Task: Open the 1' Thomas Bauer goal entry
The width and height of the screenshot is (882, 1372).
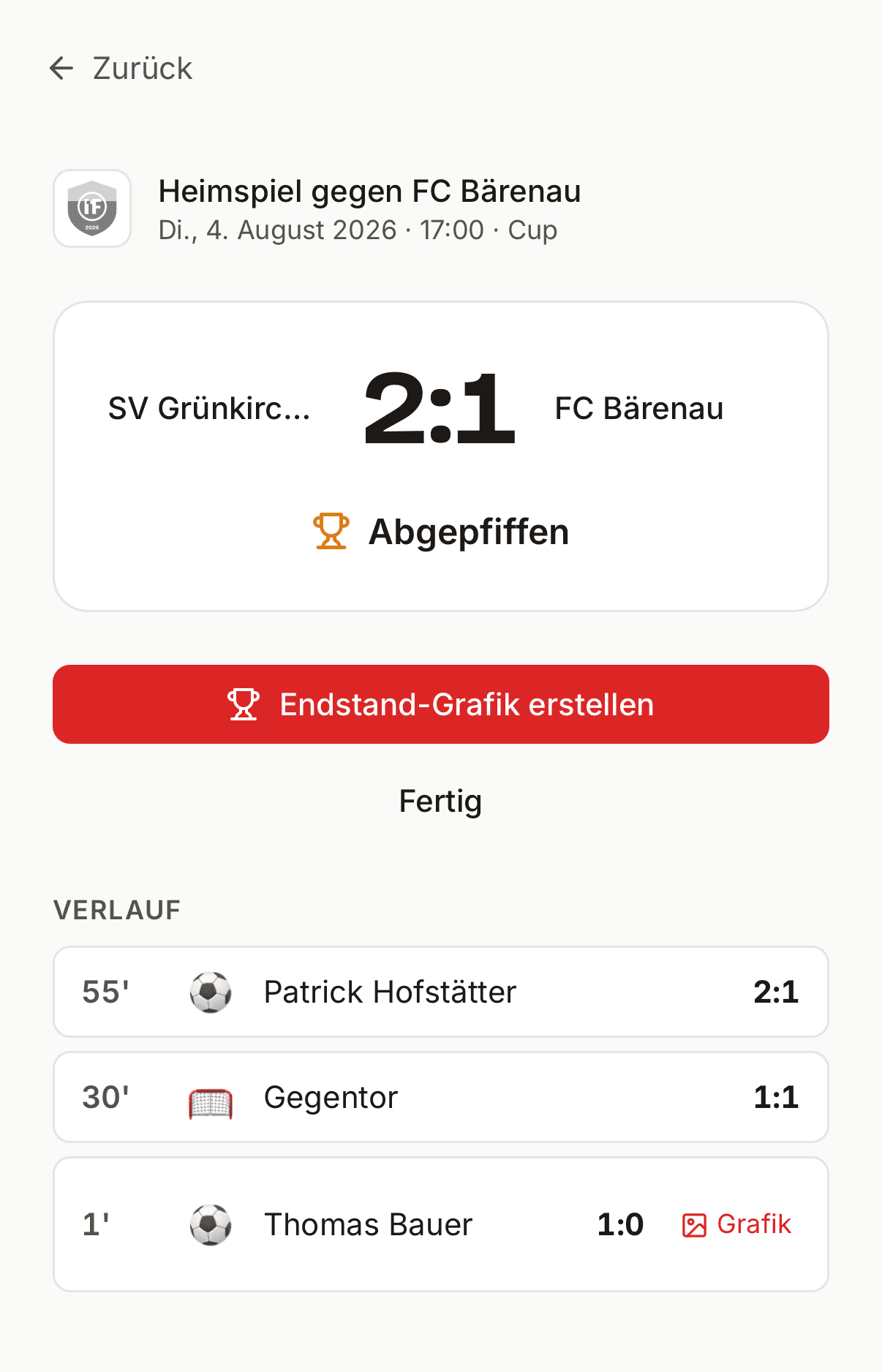Action: pyautogui.click(x=441, y=1224)
